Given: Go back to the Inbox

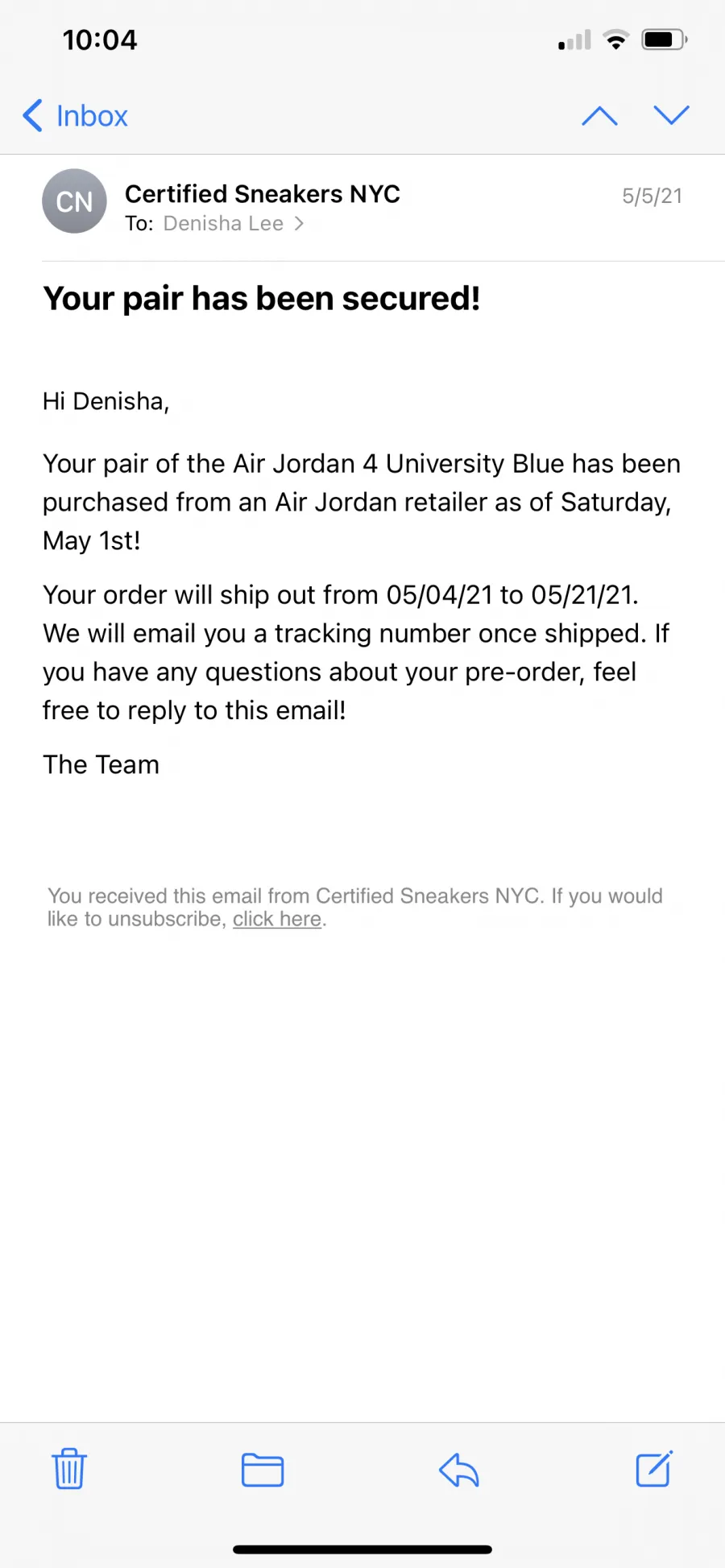Looking at the screenshot, I should click(x=75, y=116).
